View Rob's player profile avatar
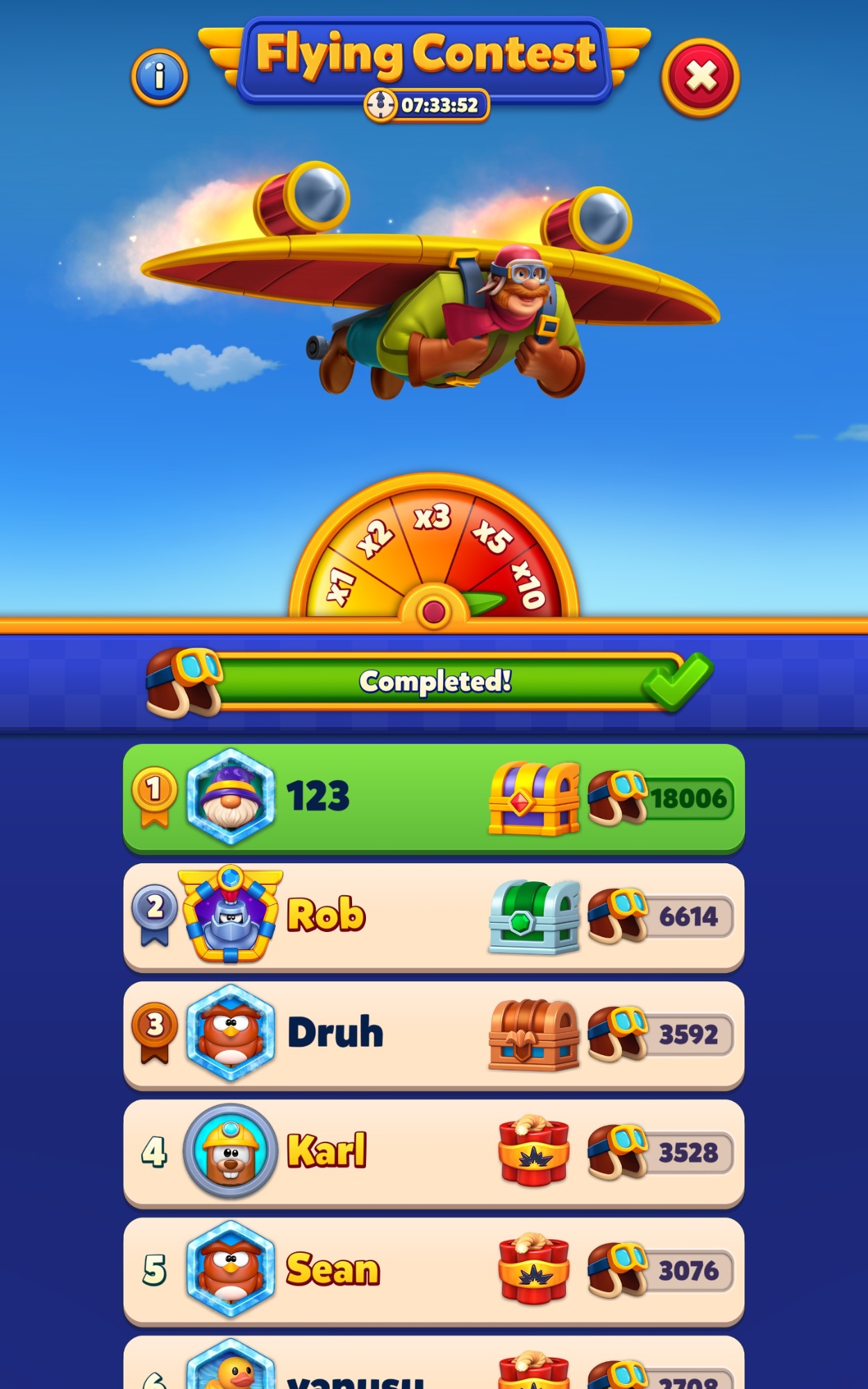The width and height of the screenshot is (868, 1389). [x=231, y=914]
